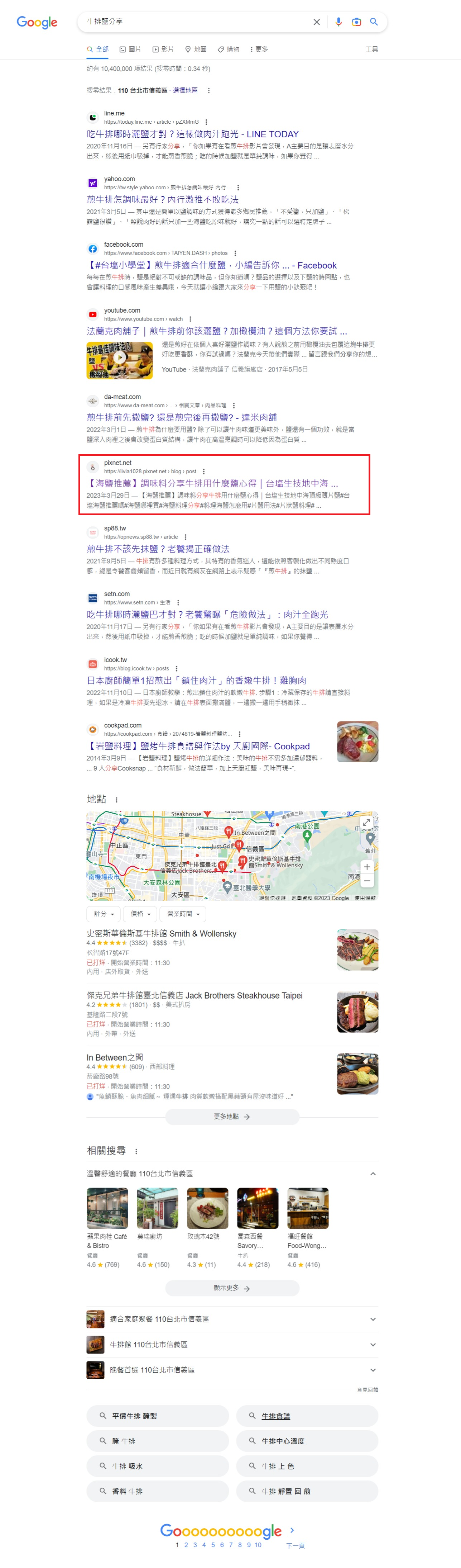
Task: Search related term 牛排中心溫度
Action: click(307, 1441)
